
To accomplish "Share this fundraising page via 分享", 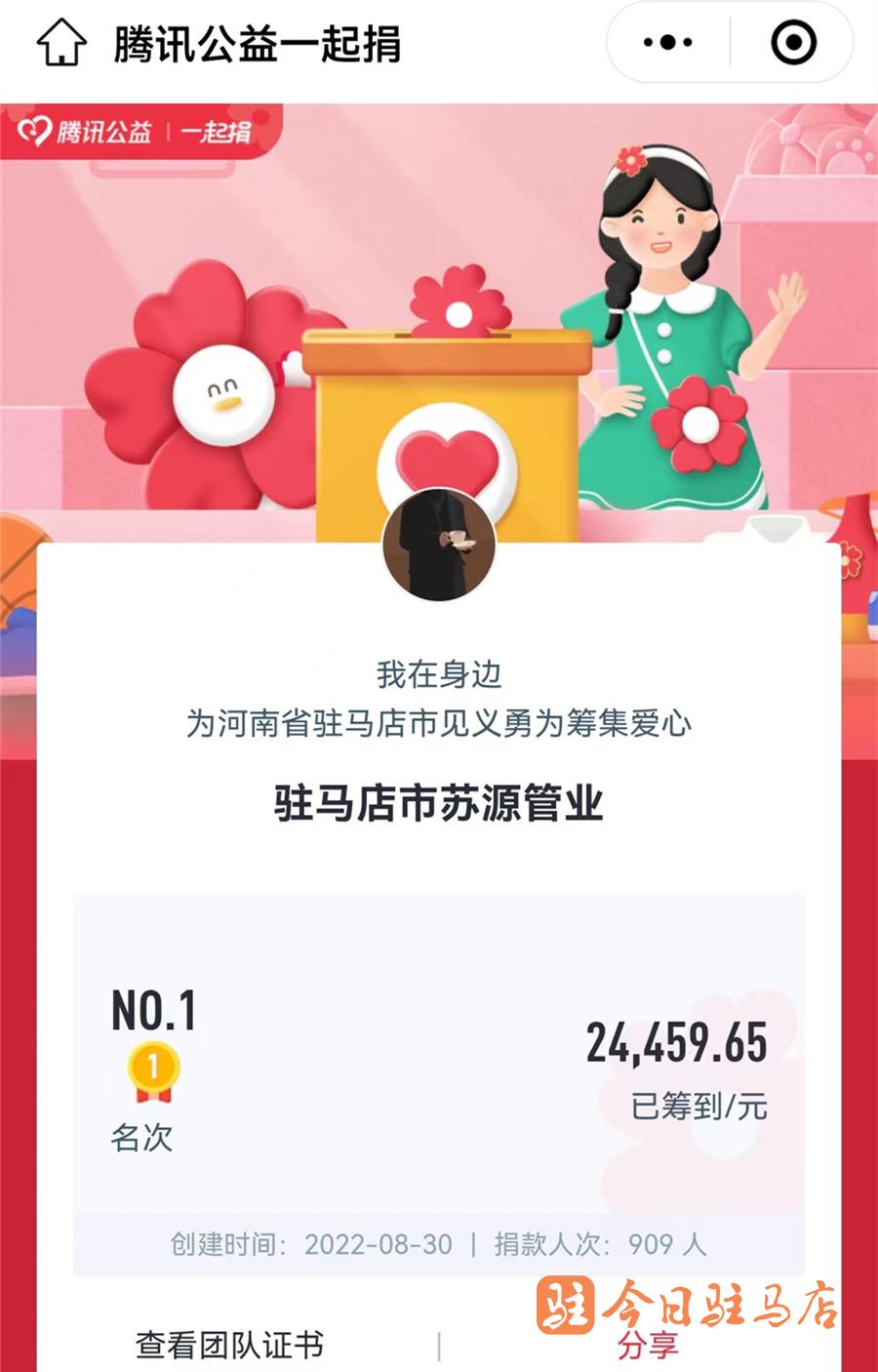I will click(647, 1346).
